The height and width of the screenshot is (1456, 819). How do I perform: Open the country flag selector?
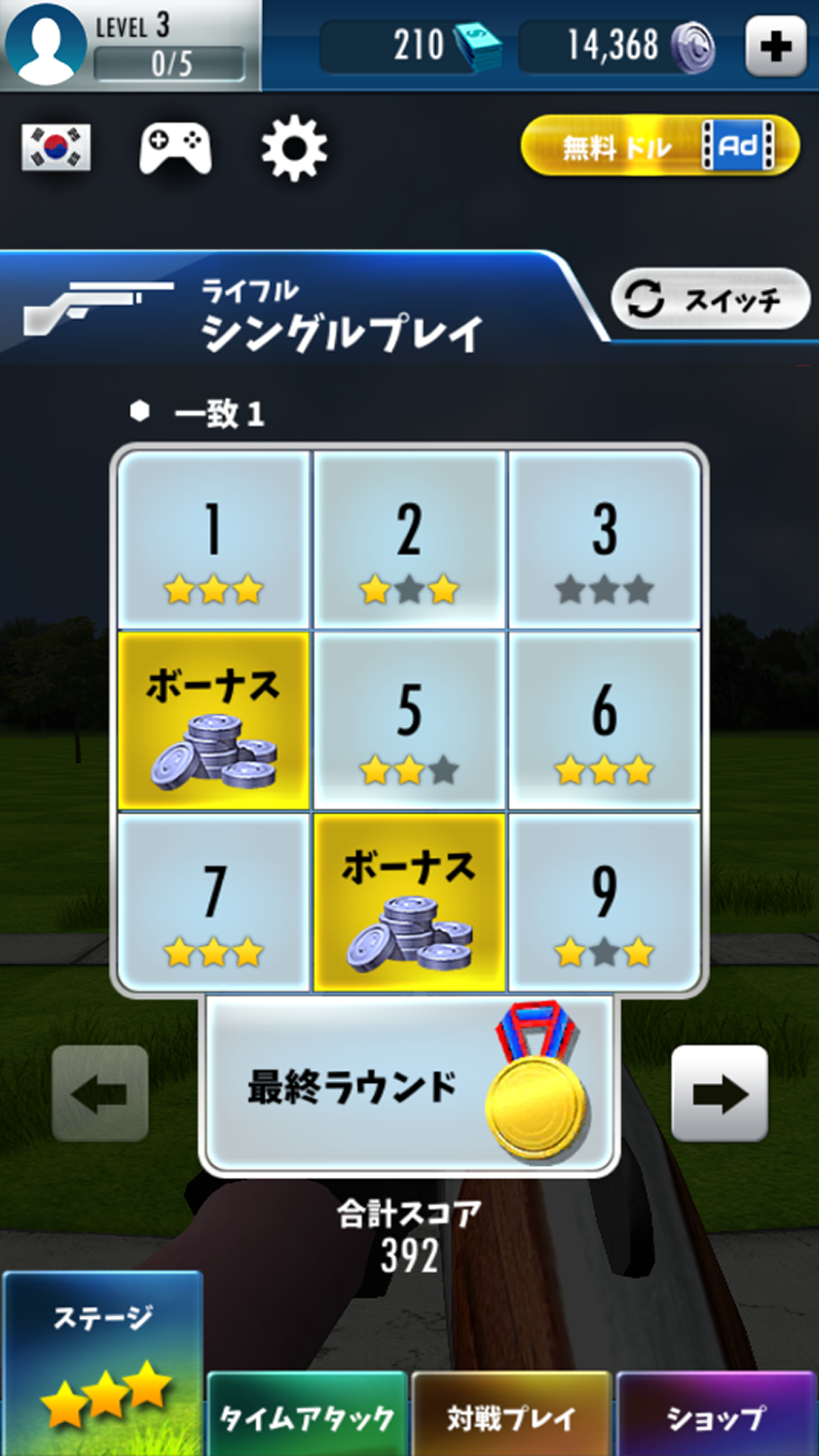[x=56, y=147]
